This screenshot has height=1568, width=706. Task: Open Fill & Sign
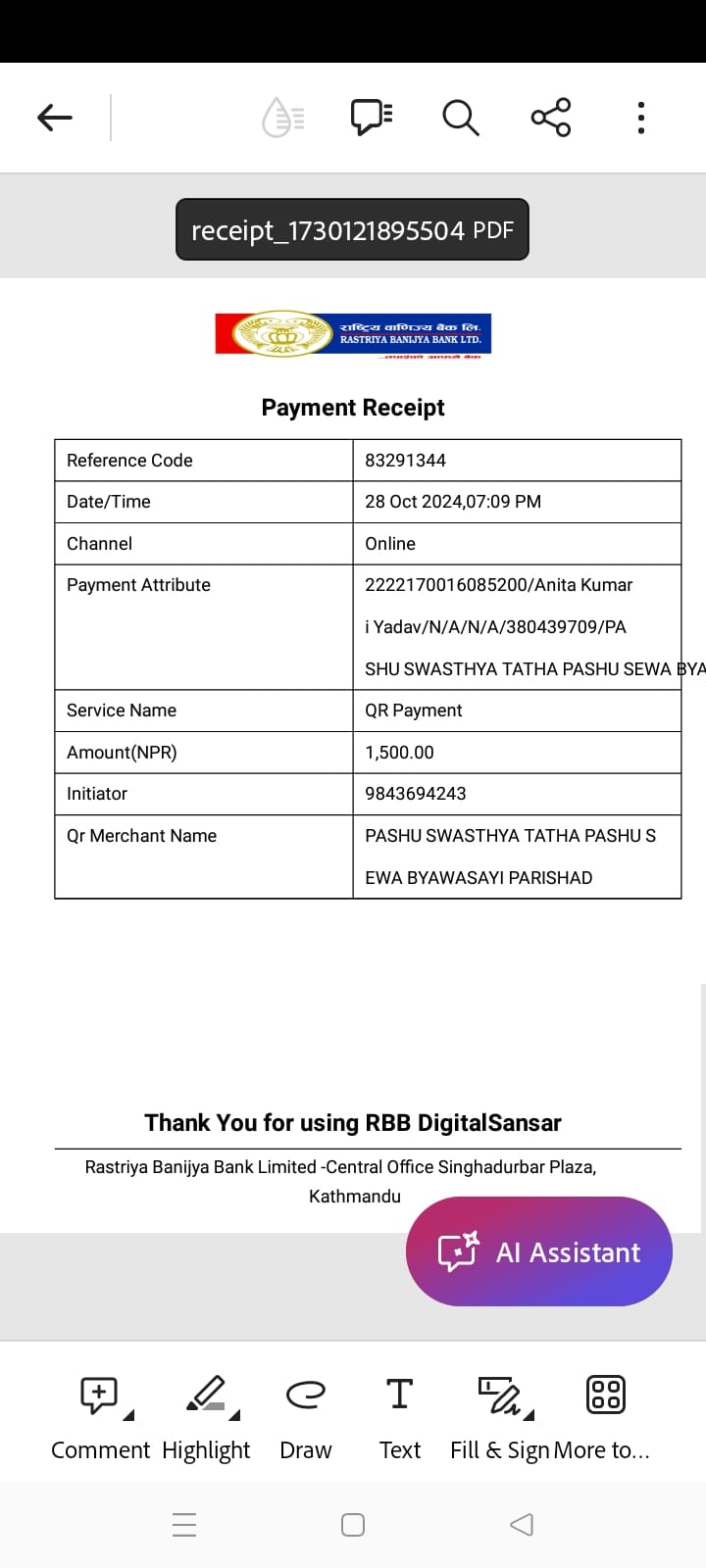point(500,1418)
